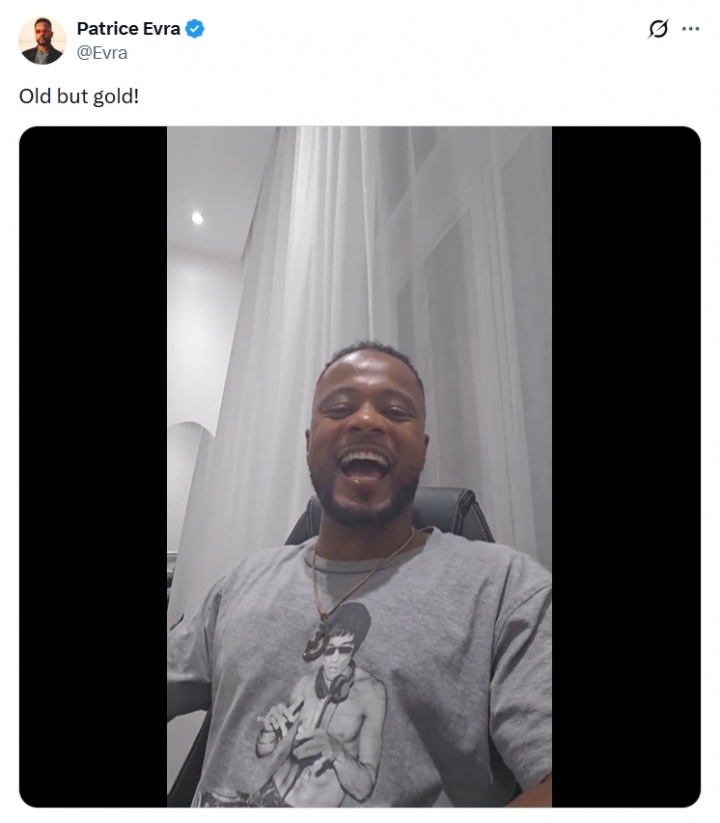Tap the Grok icon beside the post
The height and width of the screenshot is (823, 720).
(x=658, y=29)
